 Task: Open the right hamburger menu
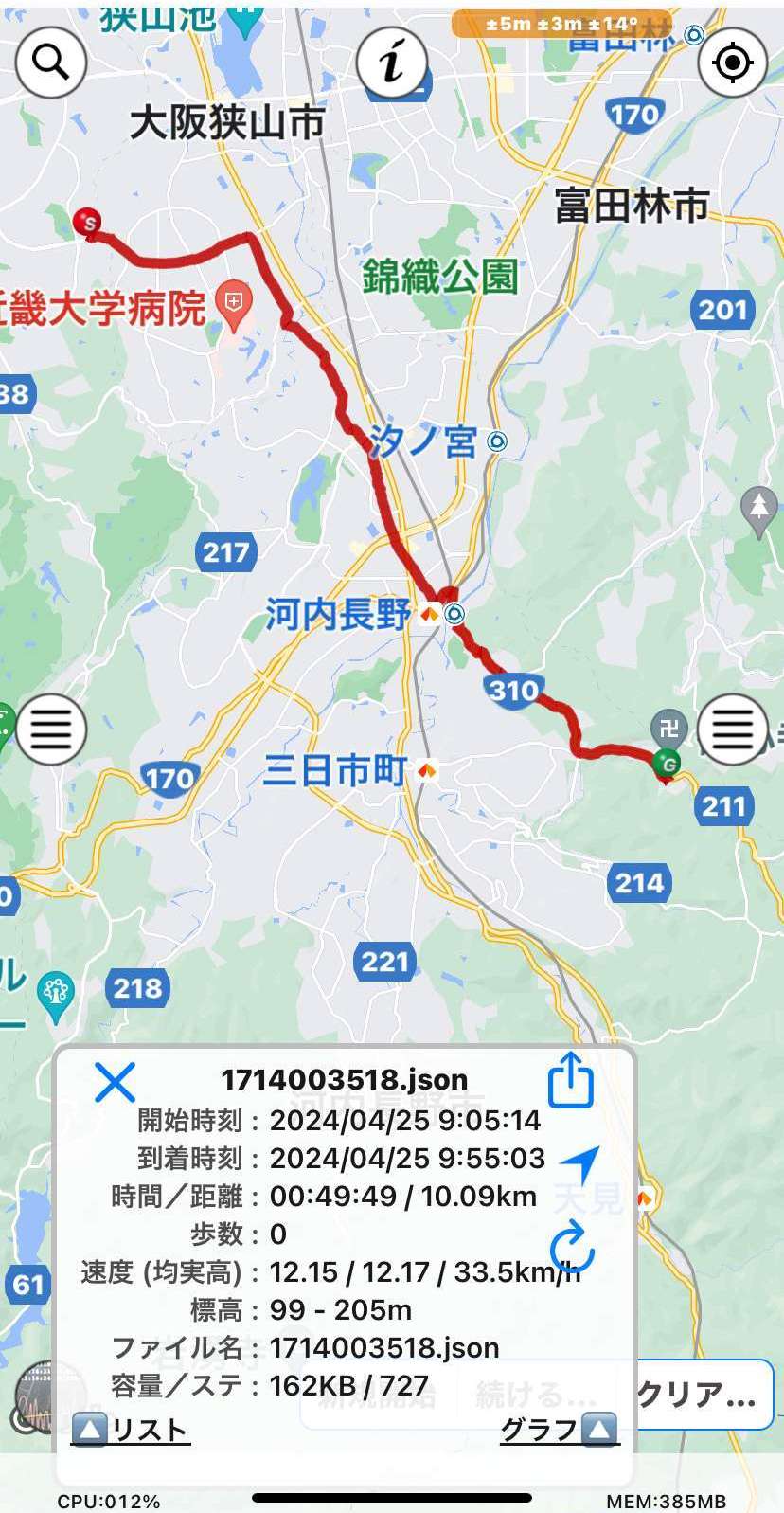click(732, 729)
